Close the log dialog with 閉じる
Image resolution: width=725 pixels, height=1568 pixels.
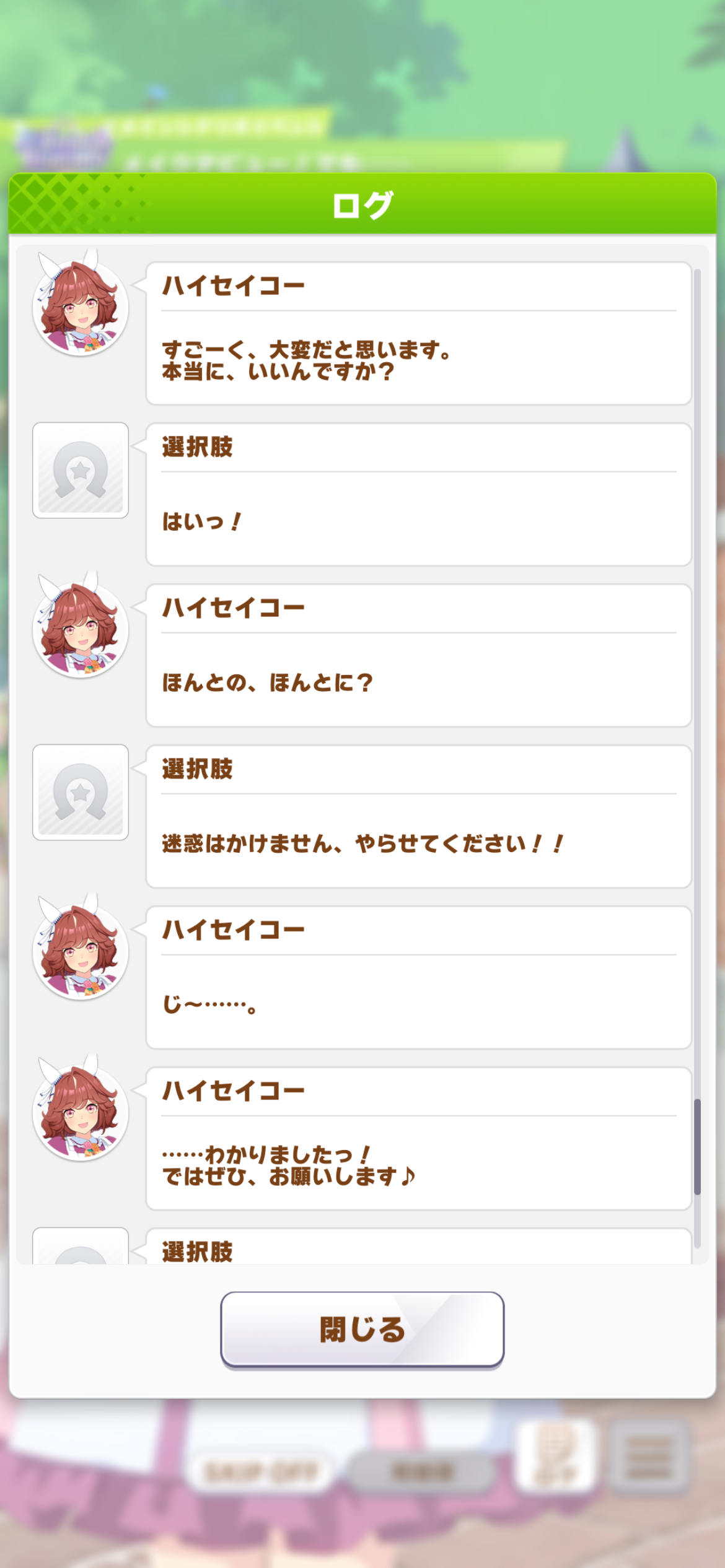362,1329
